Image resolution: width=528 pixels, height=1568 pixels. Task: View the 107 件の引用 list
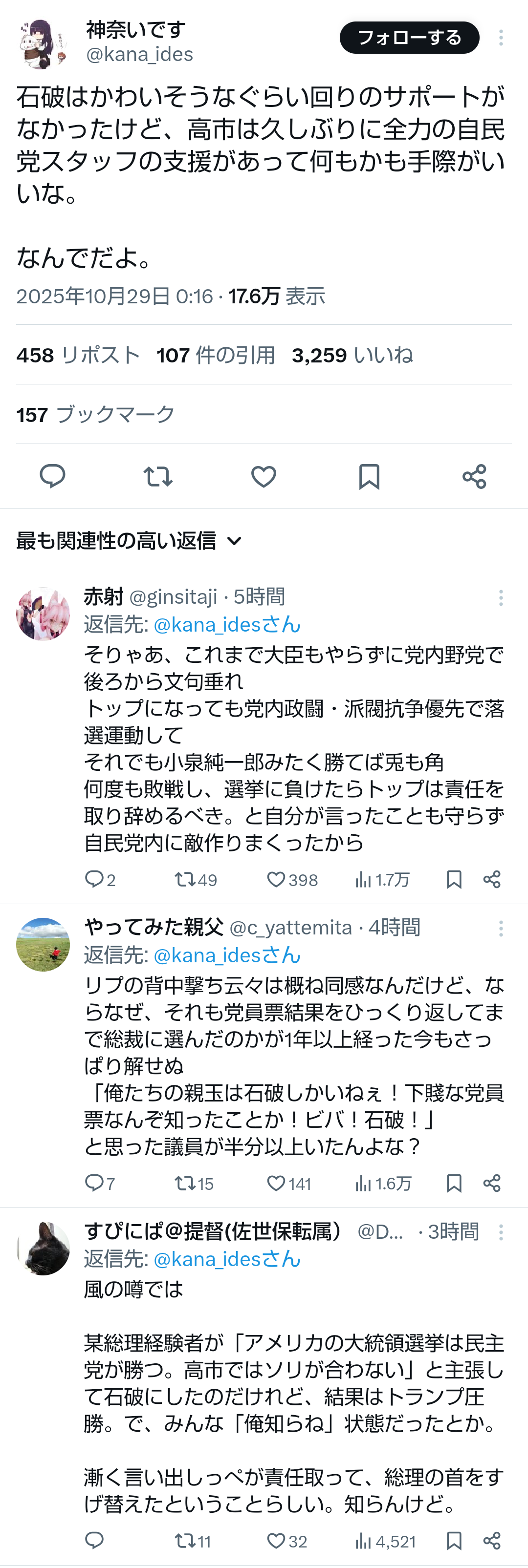tap(216, 355)
